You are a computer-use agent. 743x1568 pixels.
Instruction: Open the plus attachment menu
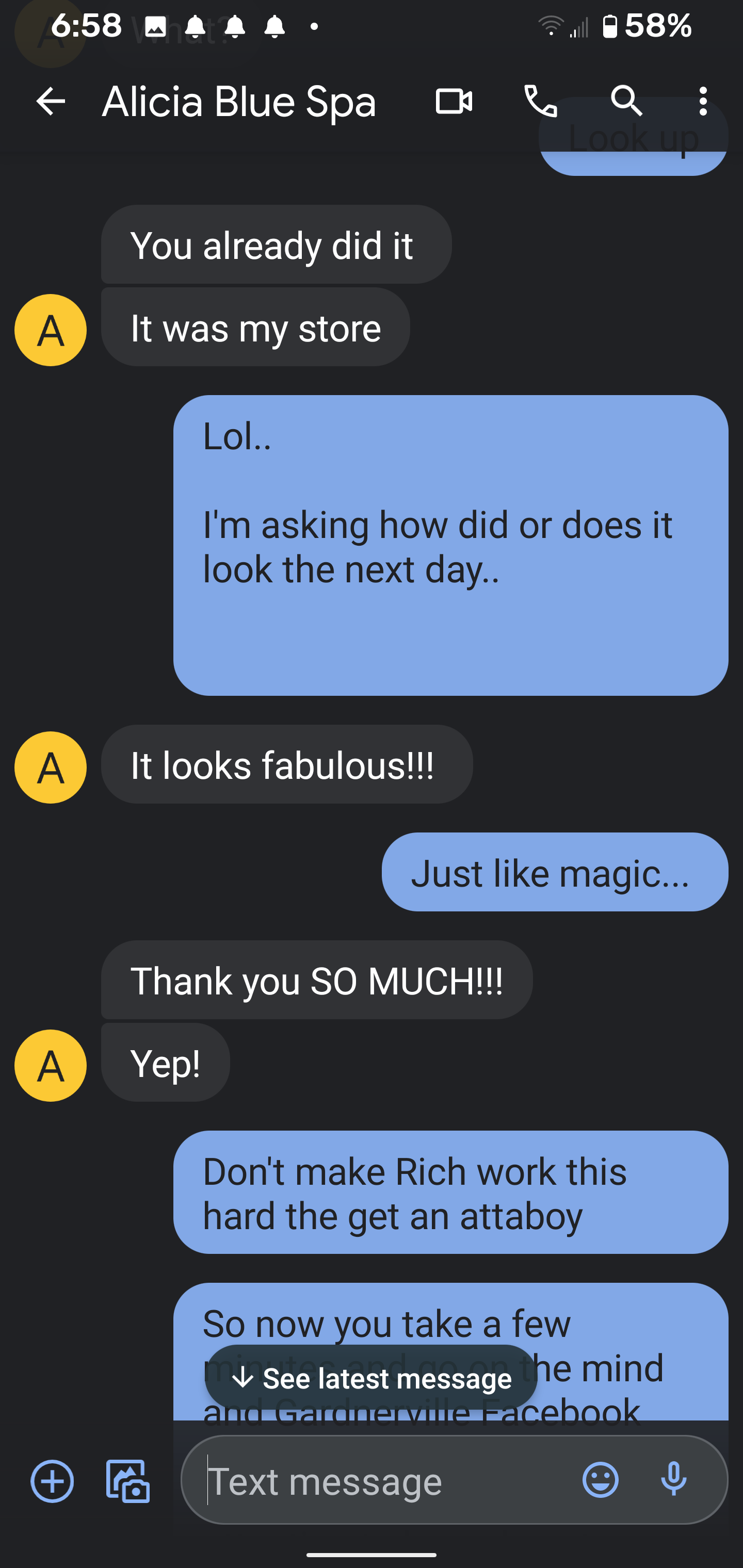click(53, 1480)
